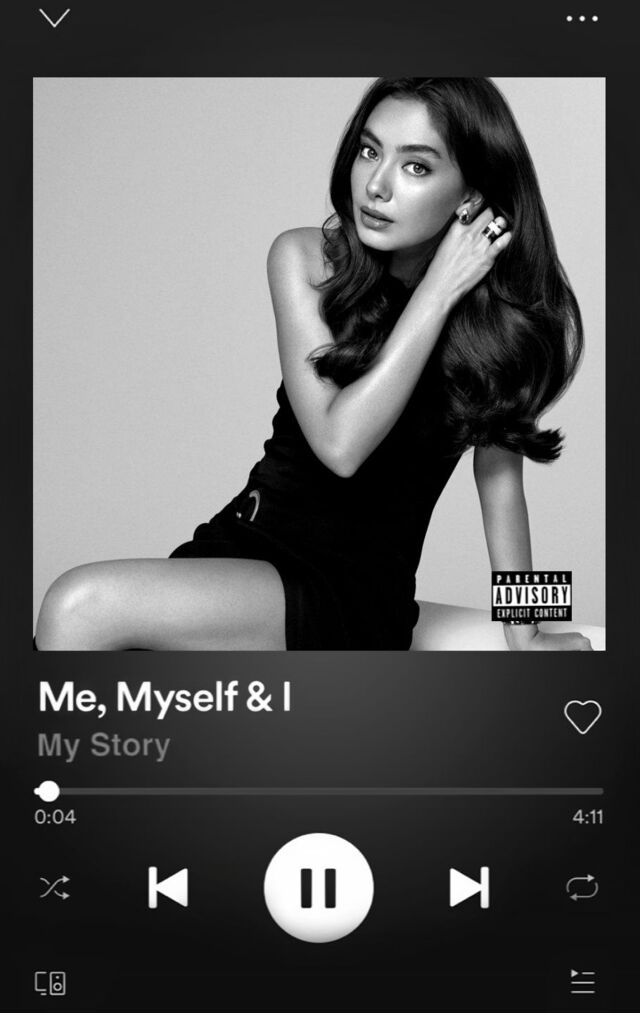Viewport: 640px width, 1013px height.
Task: Enable shuffle playback
Action: click(x=54, y=887)
